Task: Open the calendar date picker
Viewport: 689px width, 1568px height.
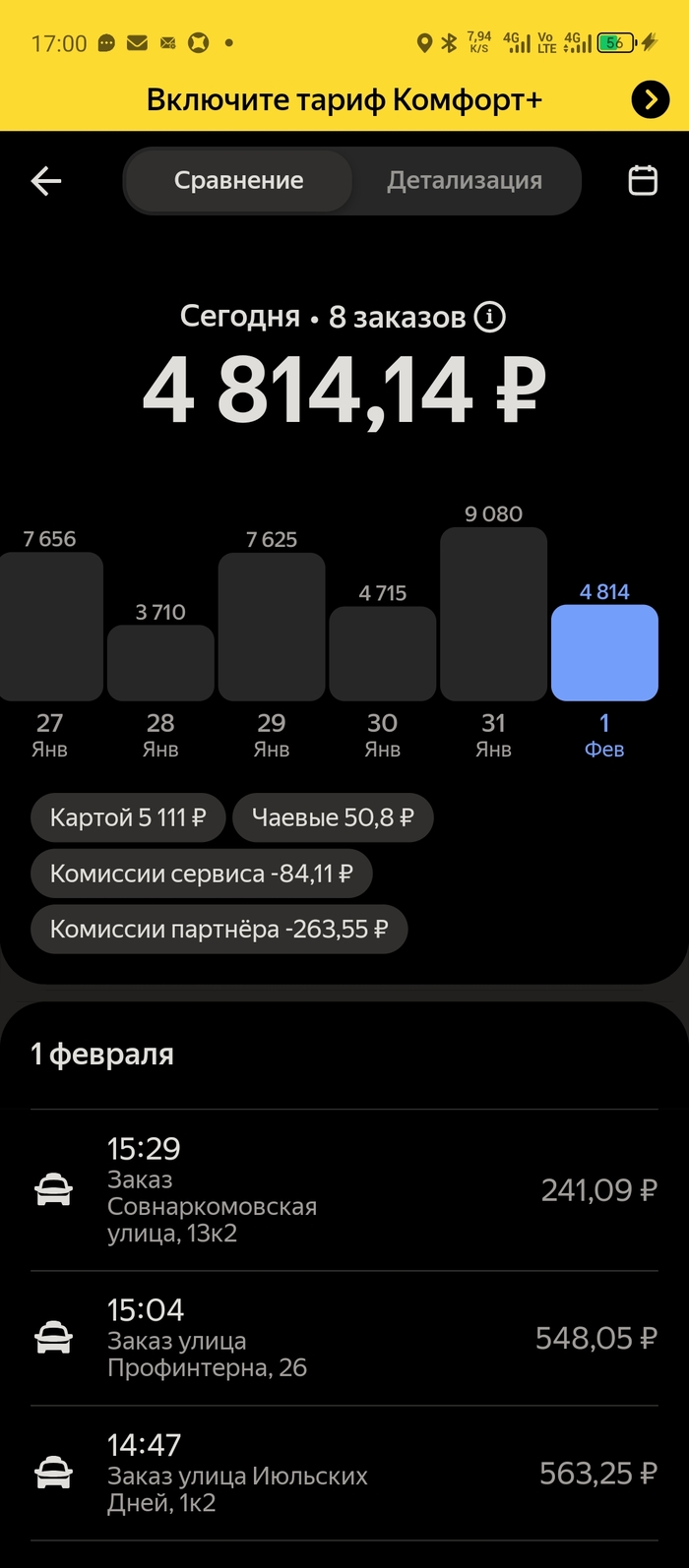Action: [x=643, y=181]
